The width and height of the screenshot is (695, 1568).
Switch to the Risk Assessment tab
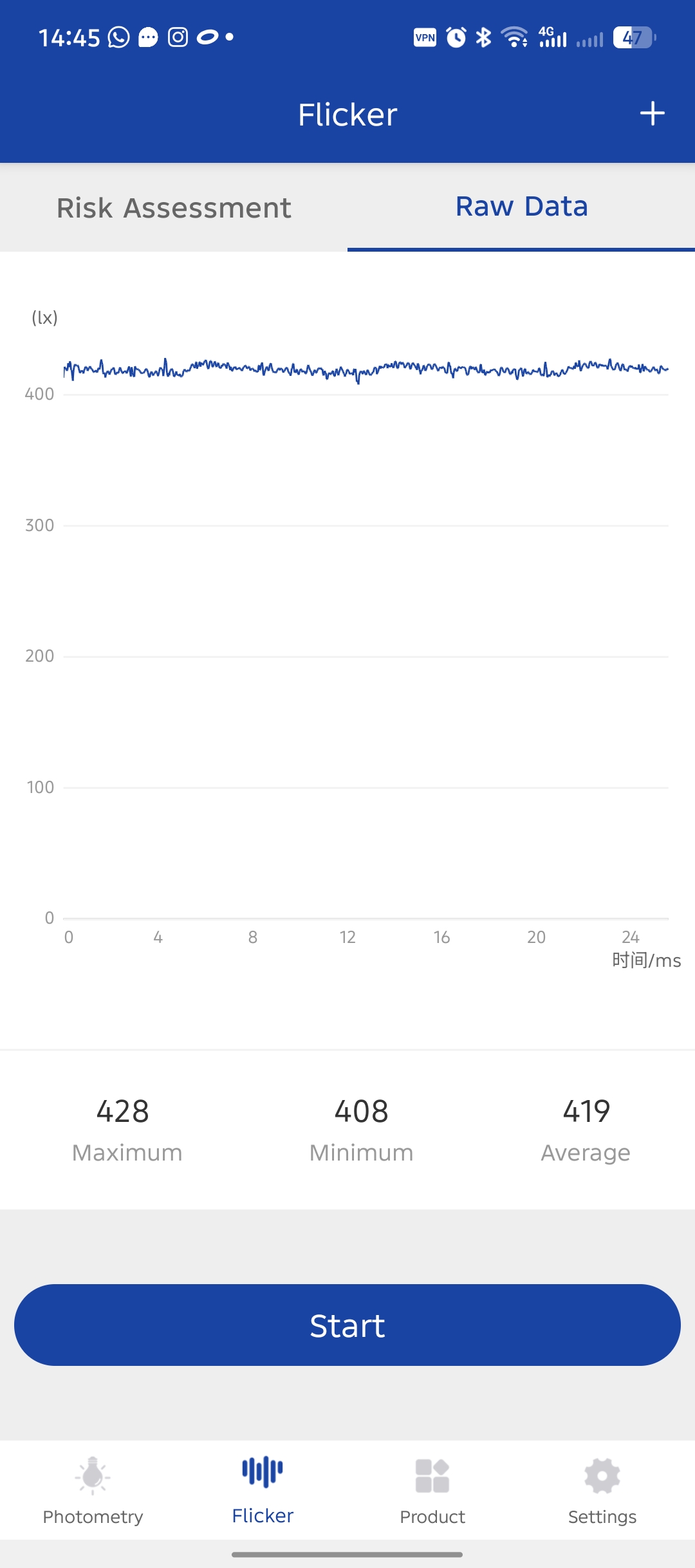tap(174, 208)
